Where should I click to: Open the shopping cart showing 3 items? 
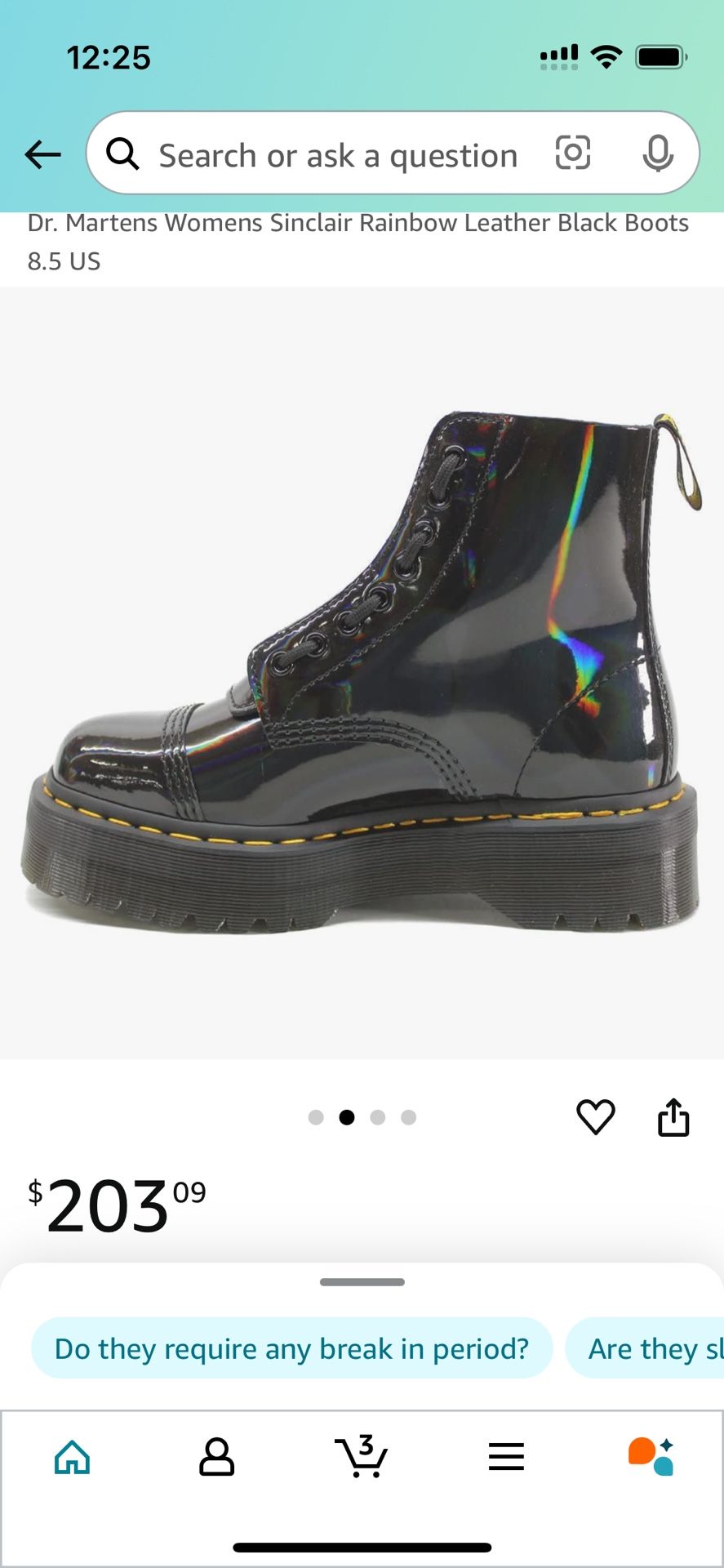(x=362, y=1456)
